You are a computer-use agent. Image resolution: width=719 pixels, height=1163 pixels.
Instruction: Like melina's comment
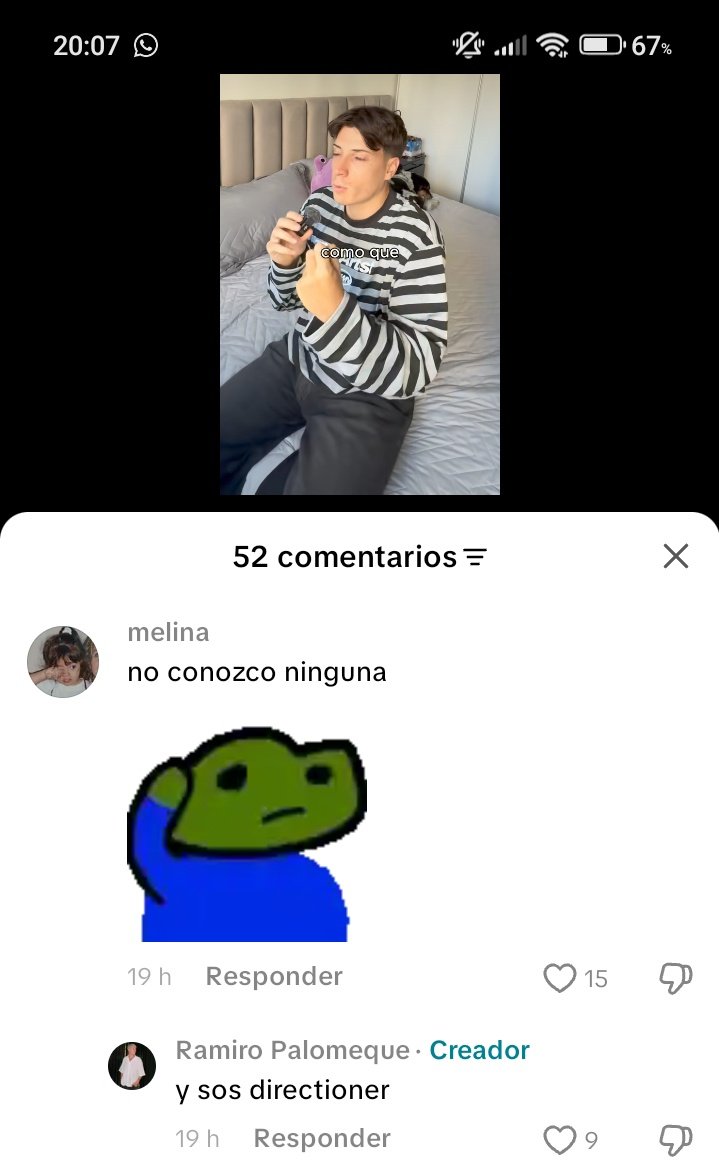(x=560, y=977)
